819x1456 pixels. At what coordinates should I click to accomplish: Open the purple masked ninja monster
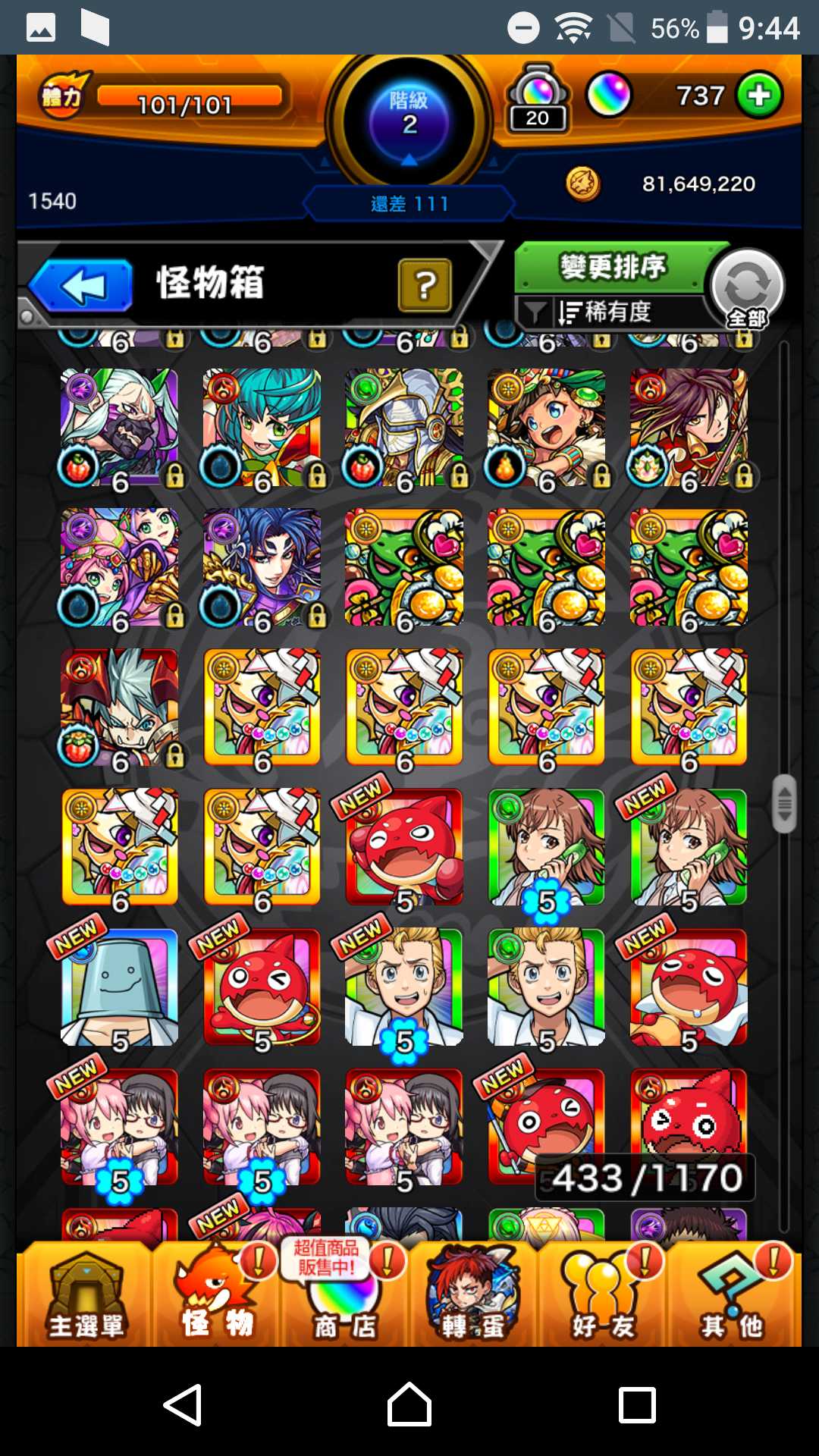(119, 428)
